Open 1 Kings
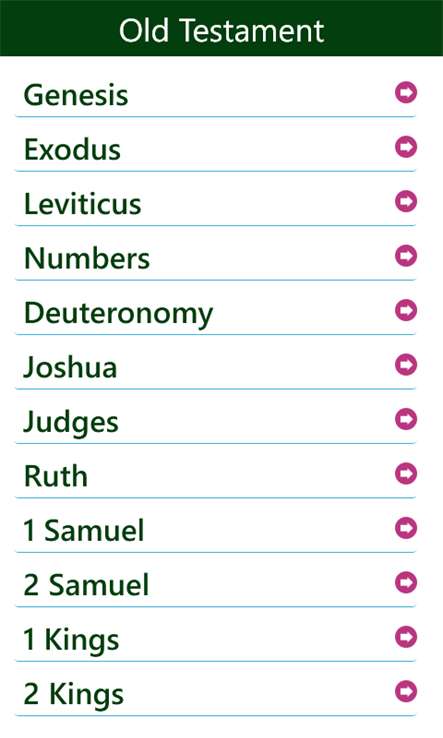 tap(216, 639)
